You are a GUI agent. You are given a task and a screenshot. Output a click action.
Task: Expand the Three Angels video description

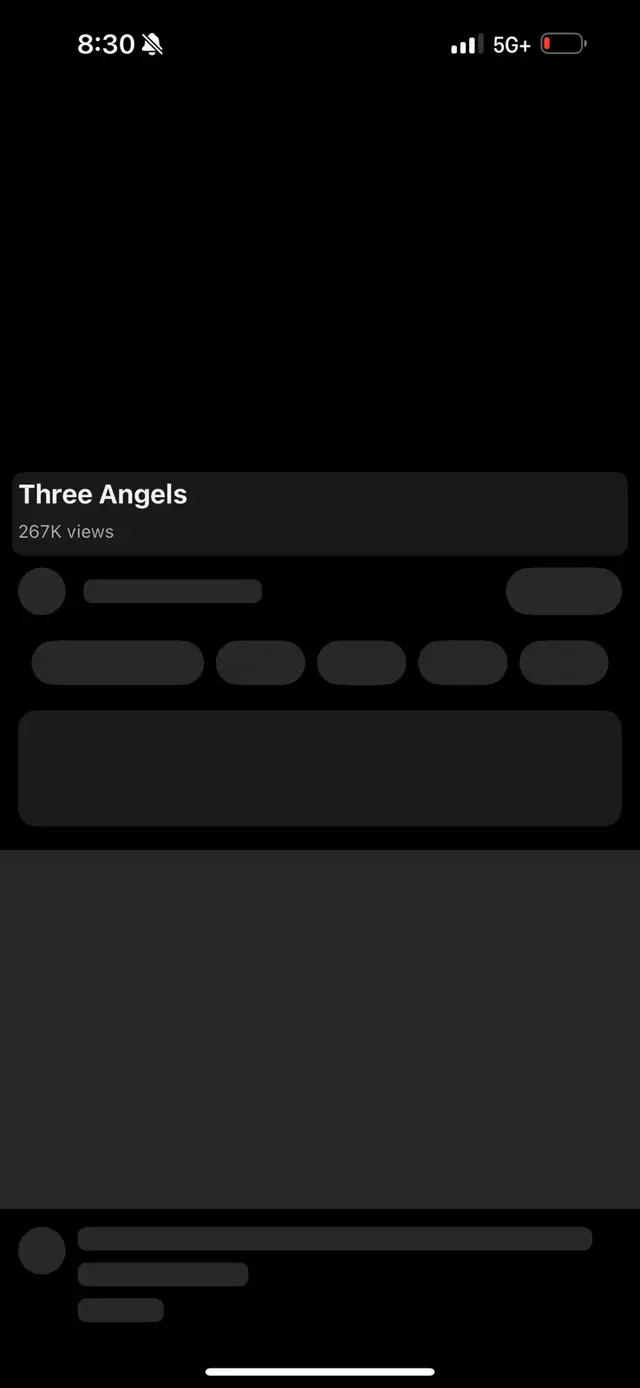(320, 513)
